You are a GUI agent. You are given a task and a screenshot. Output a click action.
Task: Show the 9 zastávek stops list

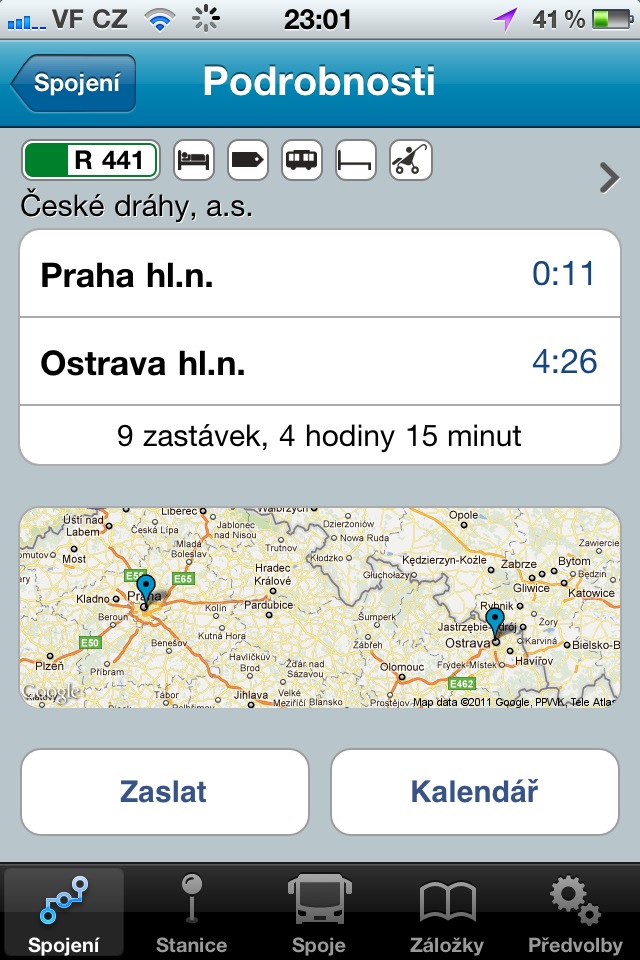pos(320,436)
